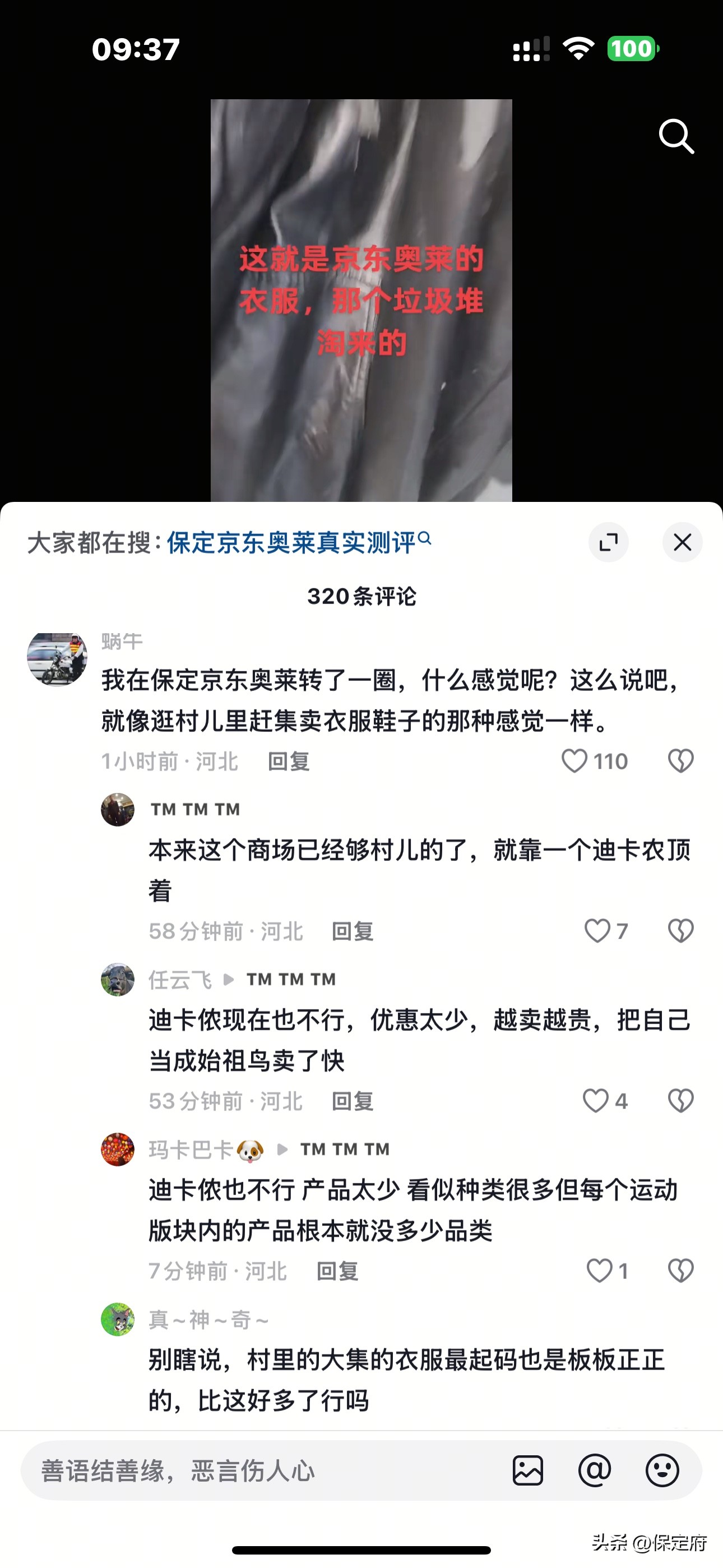Image resolution: width=723 pixels, height=1568 pixels.
Task: Focus the comment box 善语结善缘
Action: pyautogui.click(x=256, y=1471)
